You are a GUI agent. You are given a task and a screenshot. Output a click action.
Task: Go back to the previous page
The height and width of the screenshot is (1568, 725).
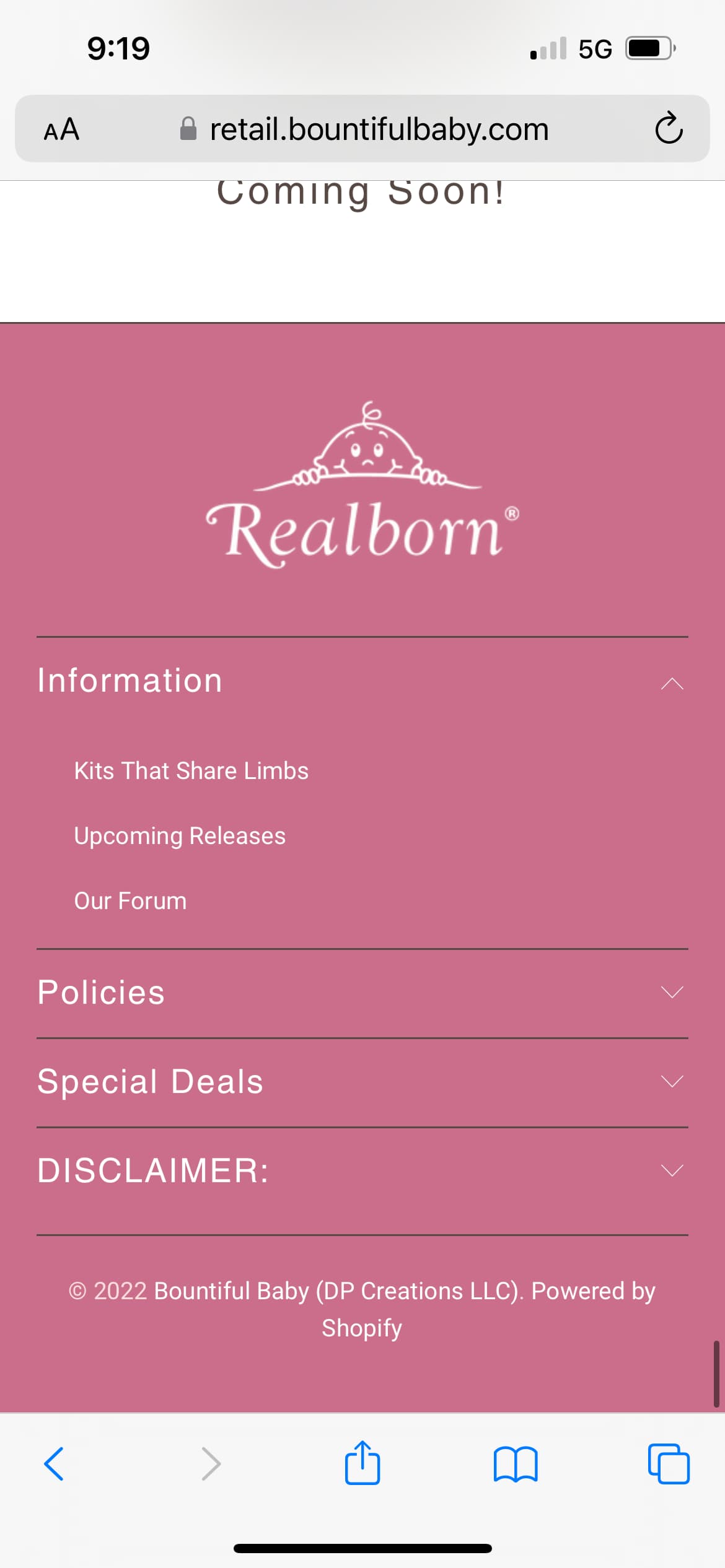tap(55, 1464)
